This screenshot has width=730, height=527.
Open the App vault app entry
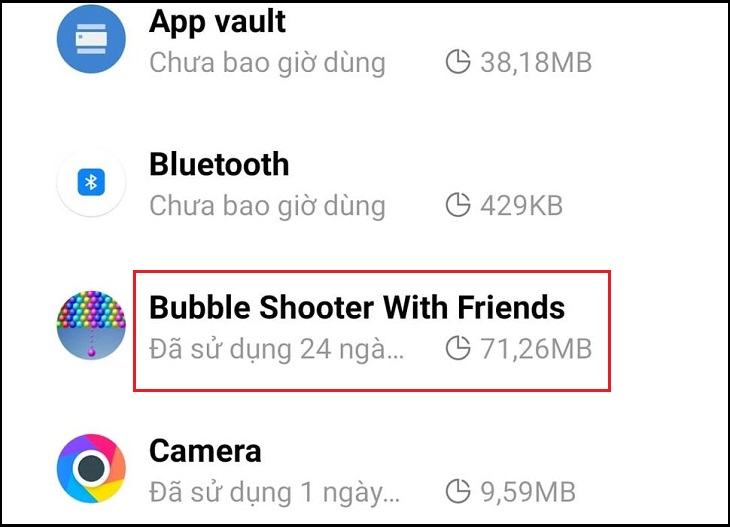(218, 21)
